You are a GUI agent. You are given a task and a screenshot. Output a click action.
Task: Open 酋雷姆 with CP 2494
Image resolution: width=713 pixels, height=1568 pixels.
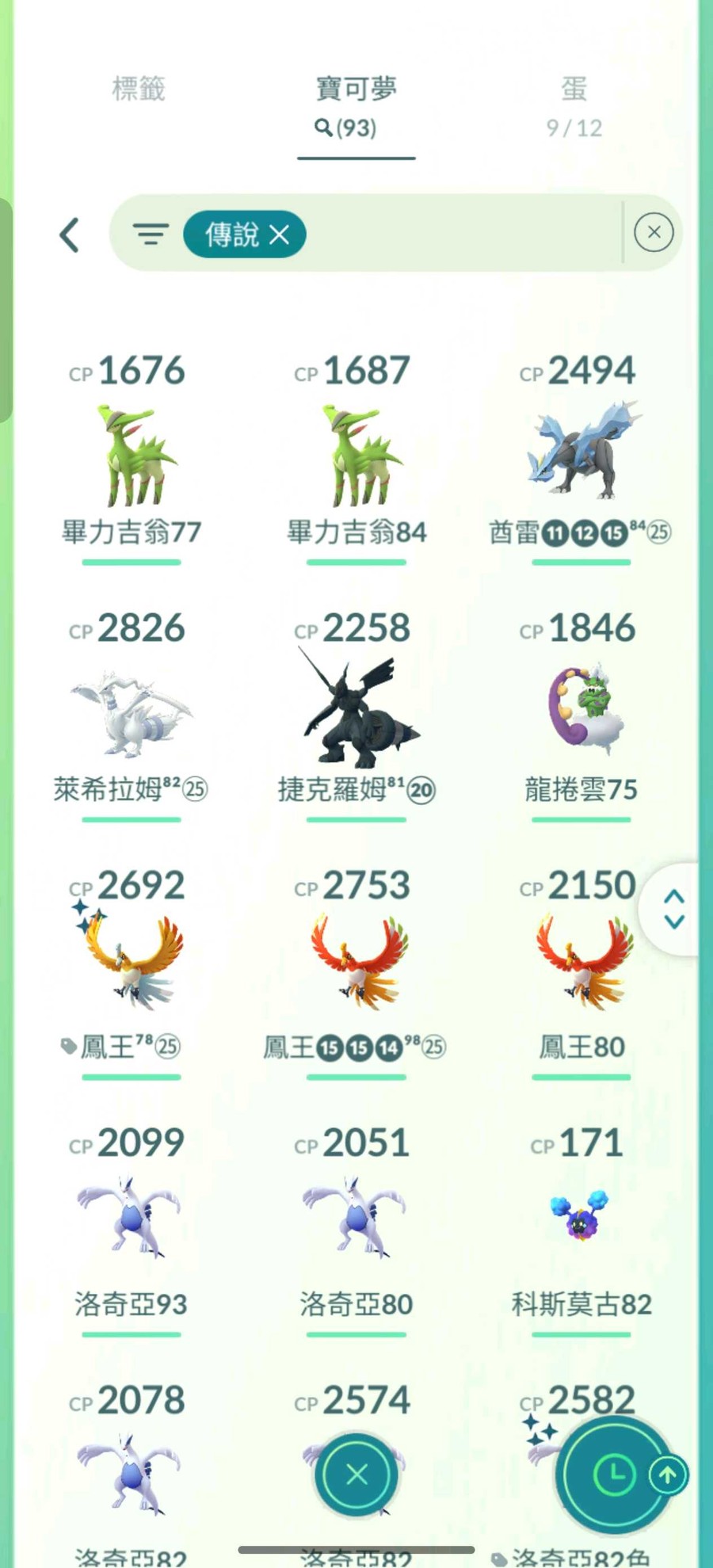click(581, 457)
